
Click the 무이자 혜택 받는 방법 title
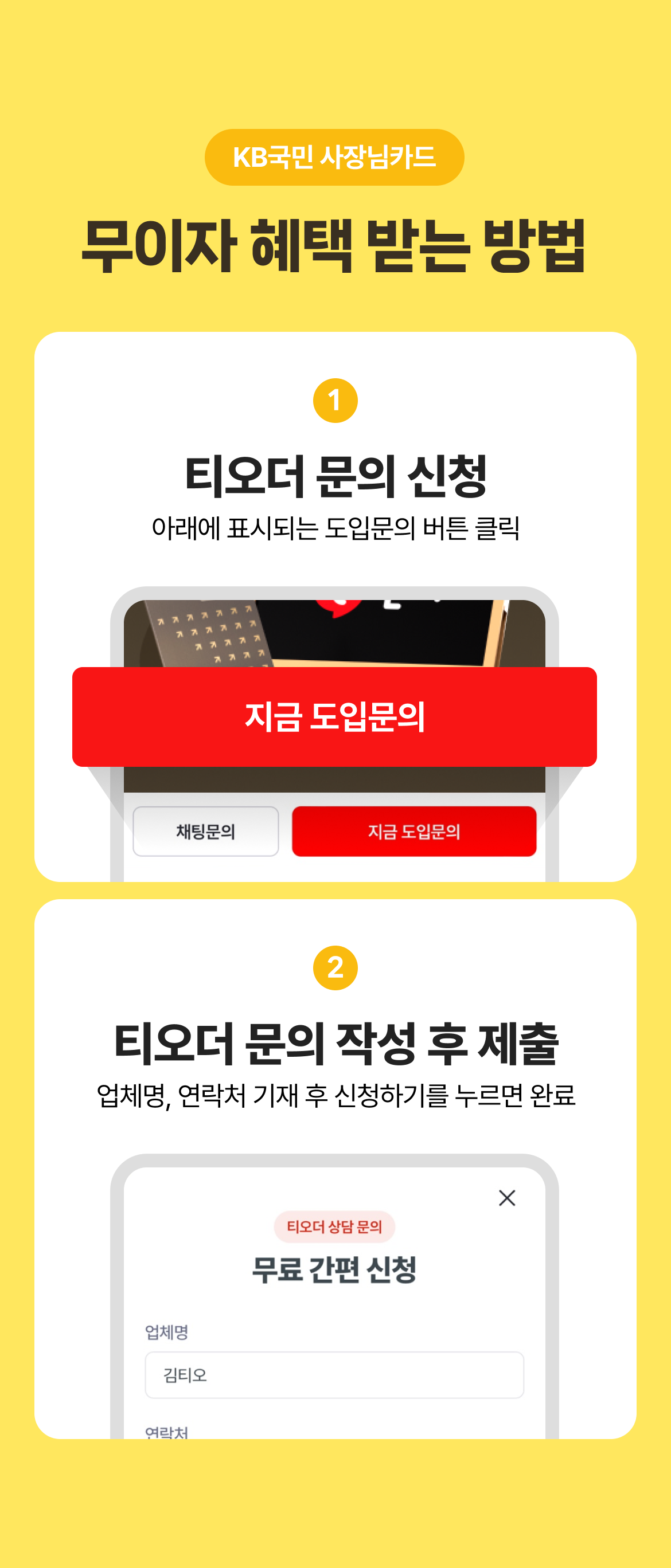coord(335,242)
